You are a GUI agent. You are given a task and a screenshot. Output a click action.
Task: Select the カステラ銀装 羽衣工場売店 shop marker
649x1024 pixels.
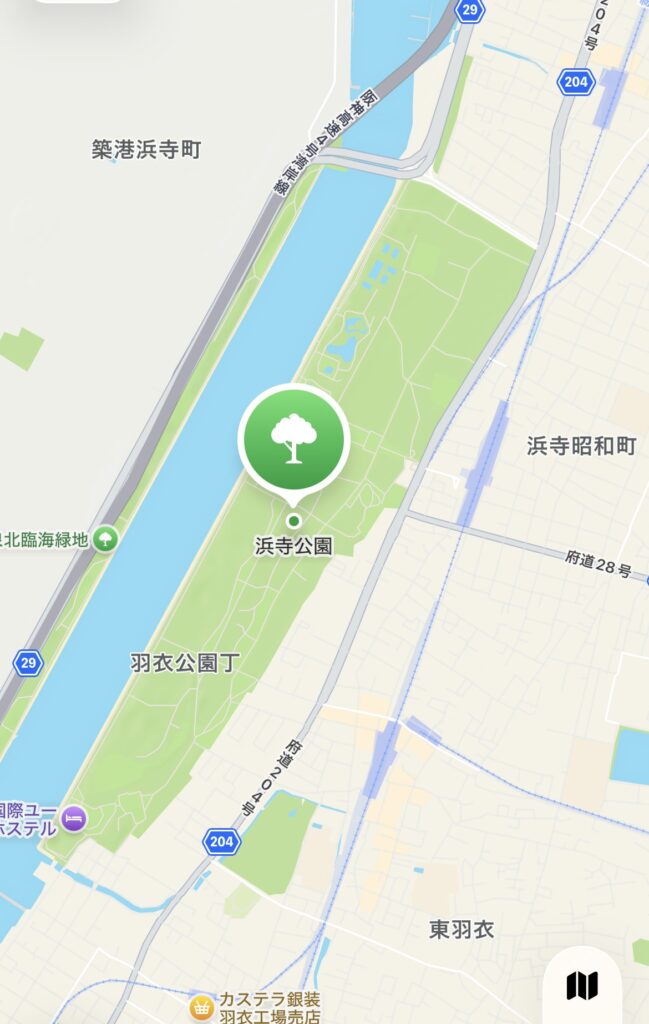[x=202, y=1003]
